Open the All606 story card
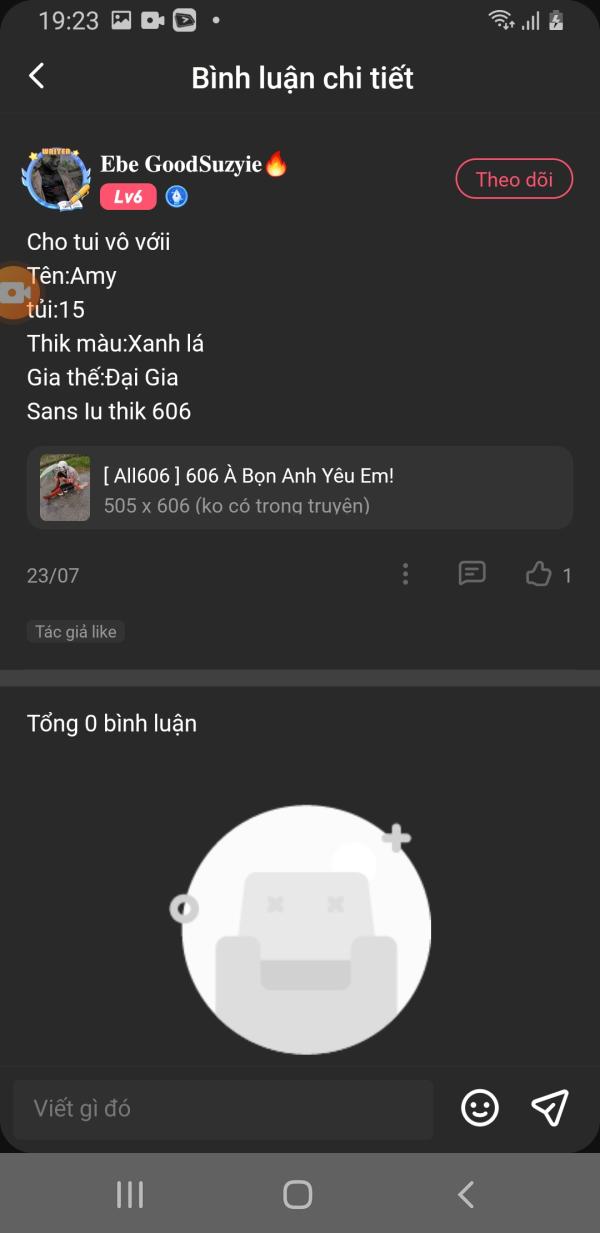 click(x=300, y=488)
